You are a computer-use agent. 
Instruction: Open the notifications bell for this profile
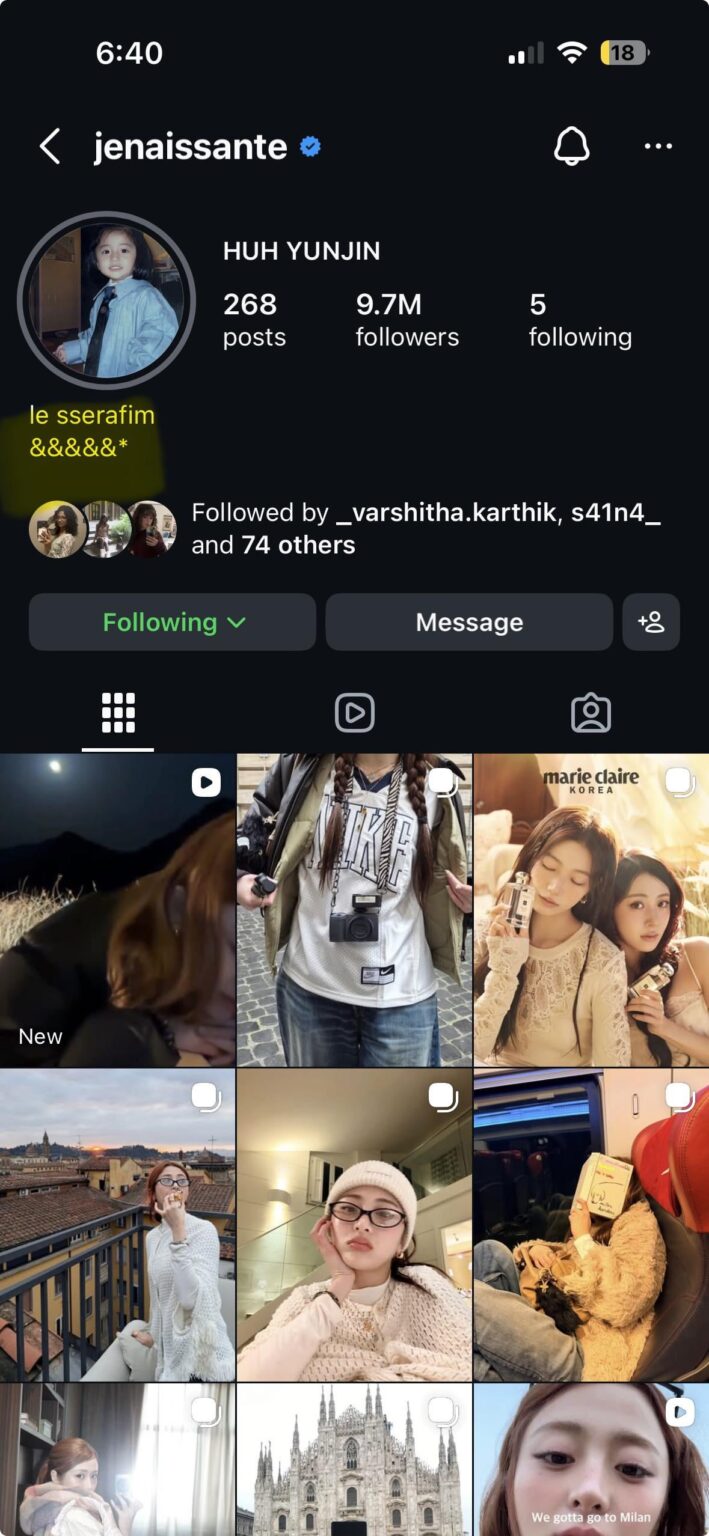tap(572, 147)
